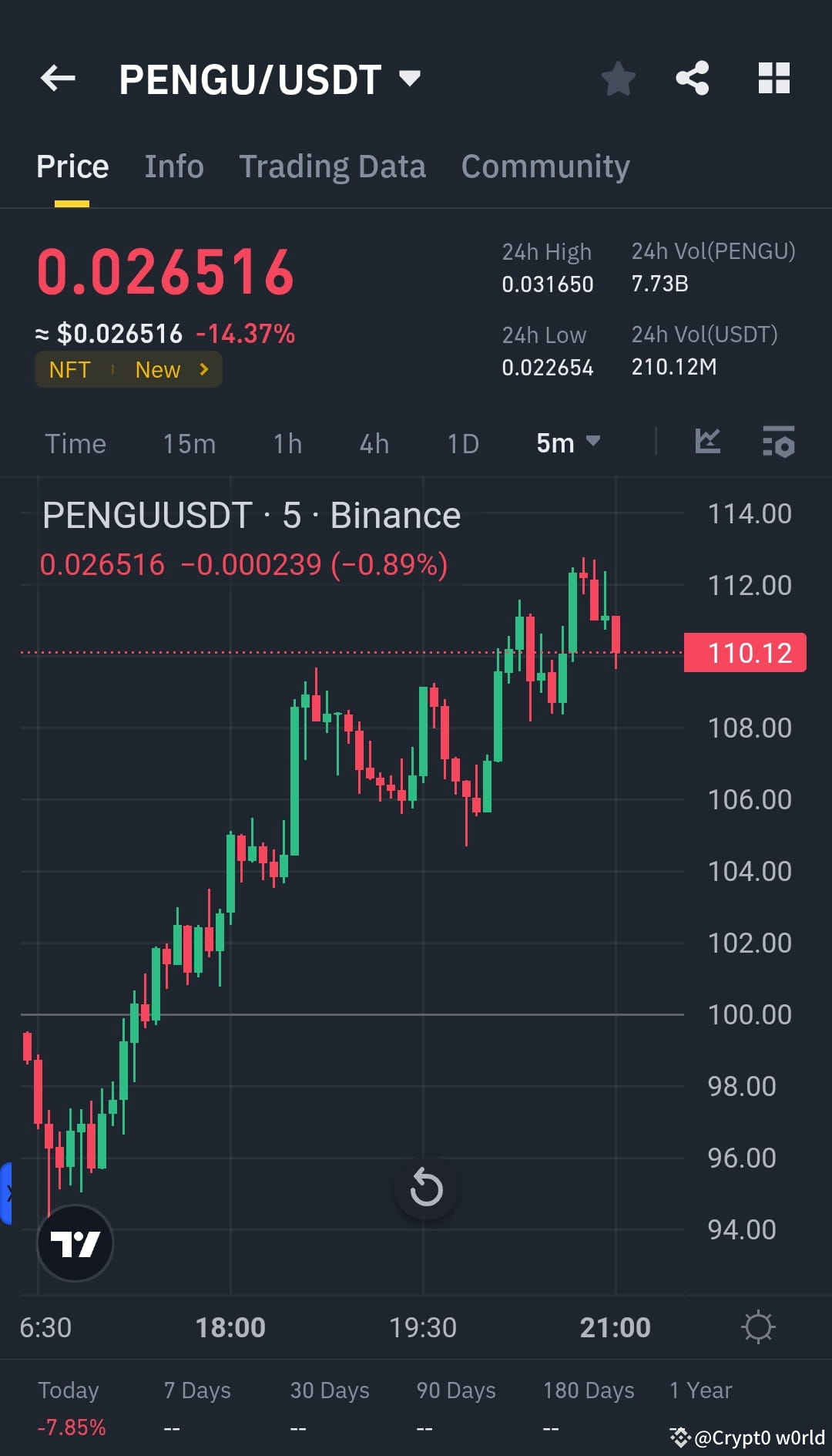Screen dimensions: 832x1456
Task: Open the 5m interval dropdown
Action: (568, 442)
